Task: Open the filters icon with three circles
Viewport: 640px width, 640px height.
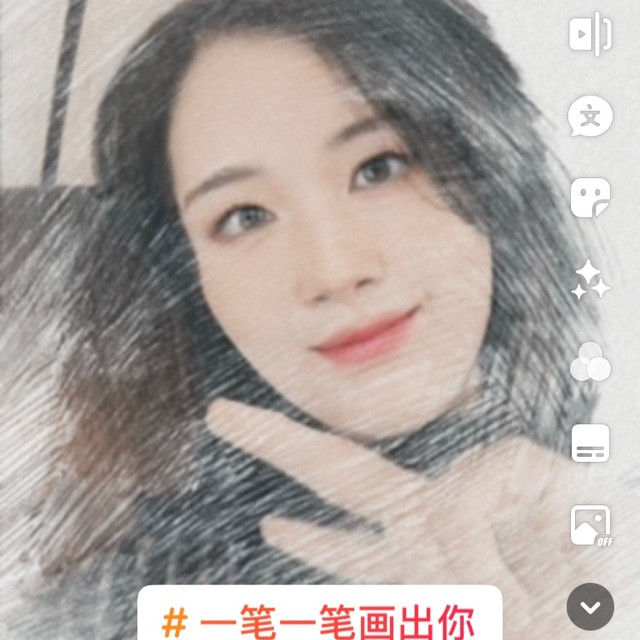Action: [x=590, y=362]
